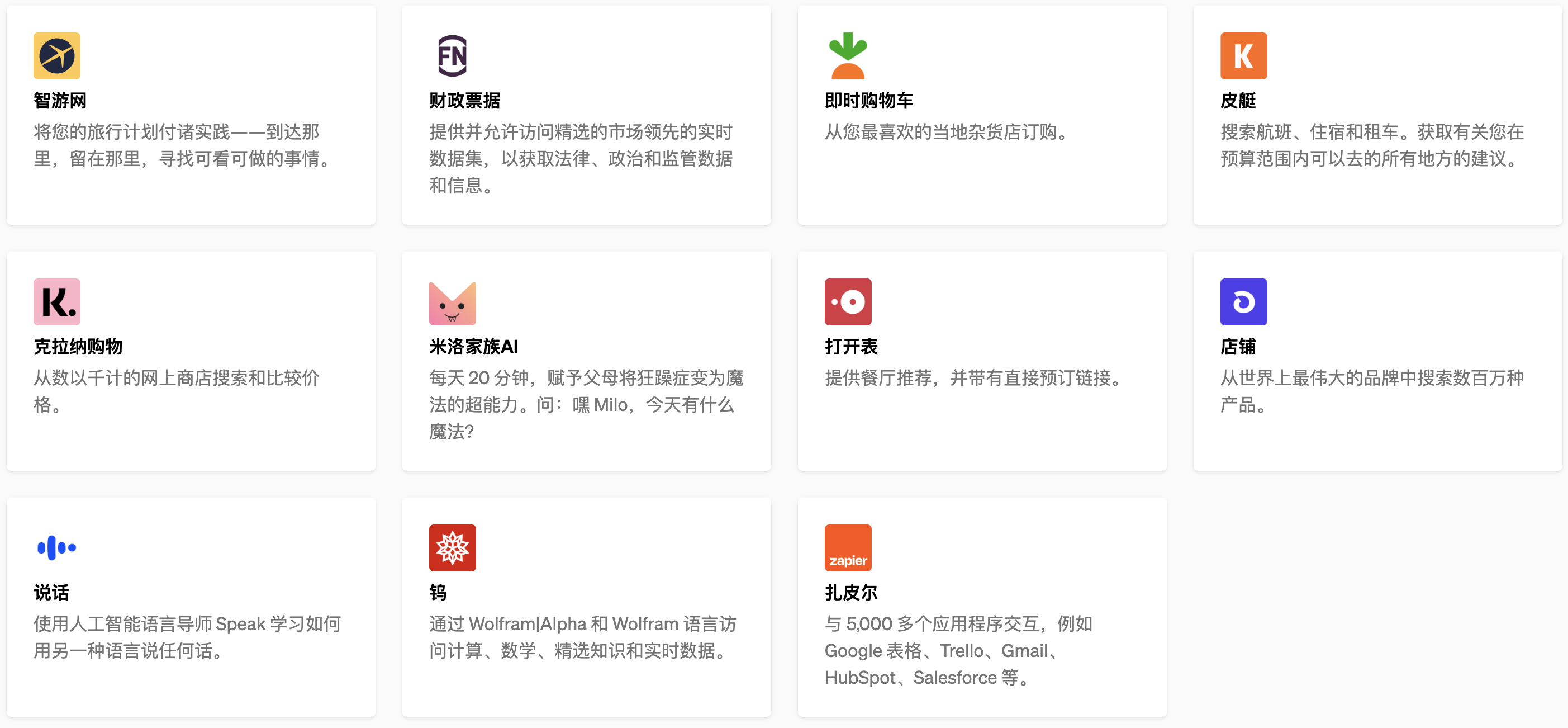Open the 说话 language tutor card

[191, 607]
